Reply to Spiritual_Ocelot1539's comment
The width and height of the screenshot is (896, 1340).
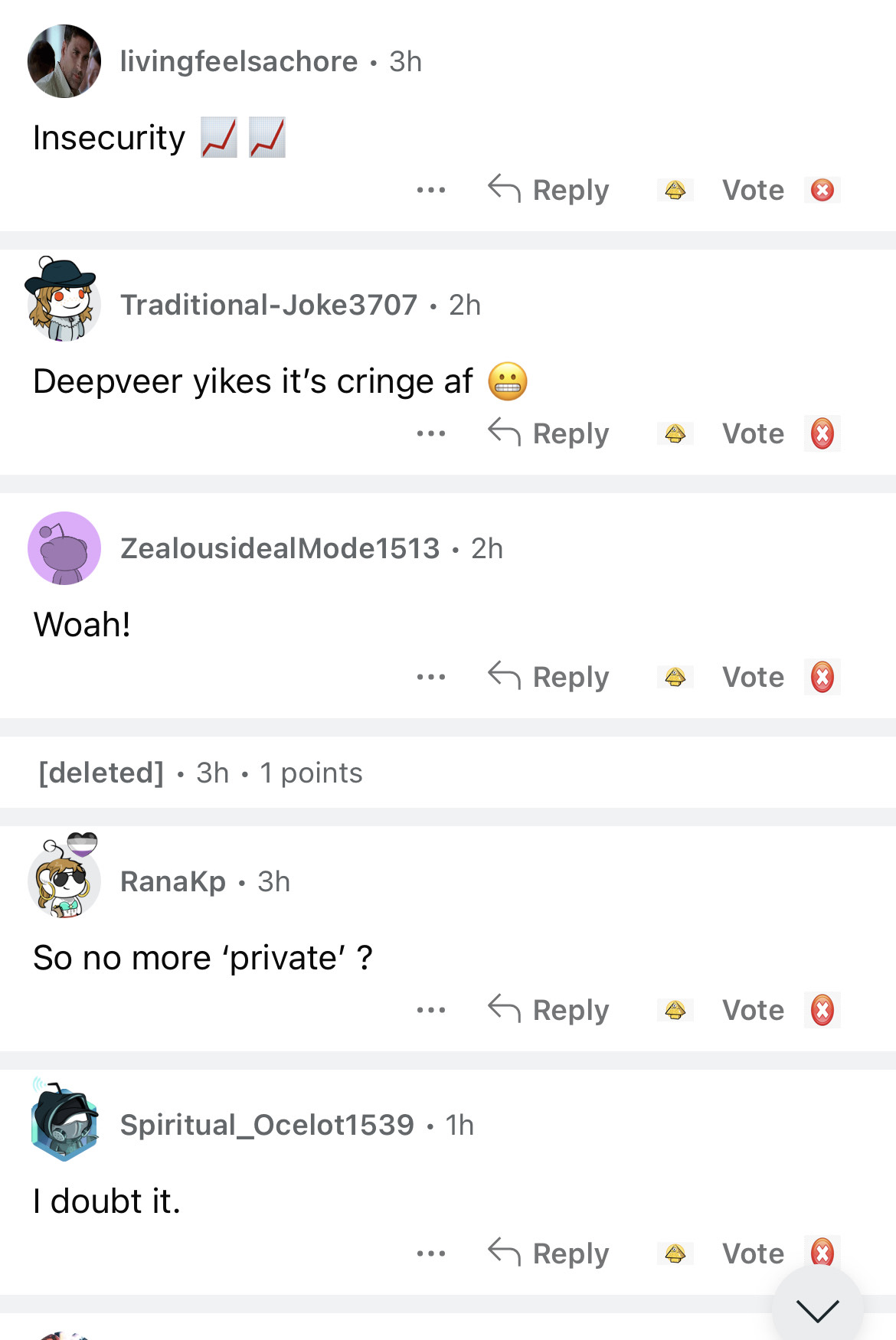click(549, 1253)
